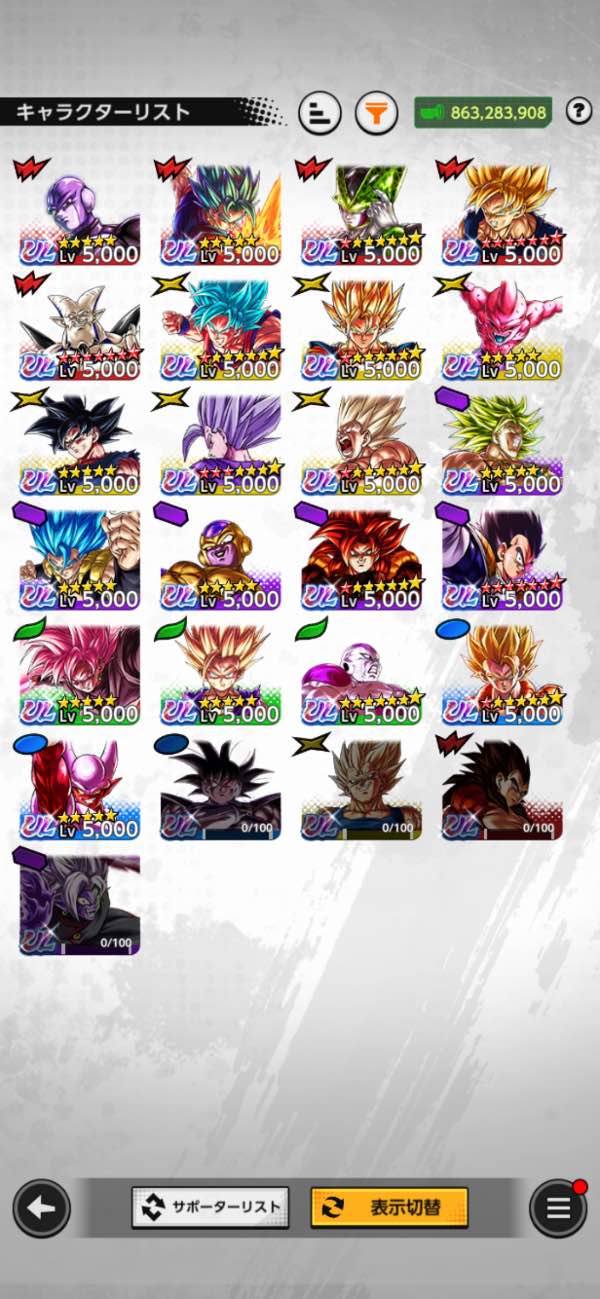Select the Omega Shenron white character card
This screenshot has height=1299, width=600.
[80, 329]
